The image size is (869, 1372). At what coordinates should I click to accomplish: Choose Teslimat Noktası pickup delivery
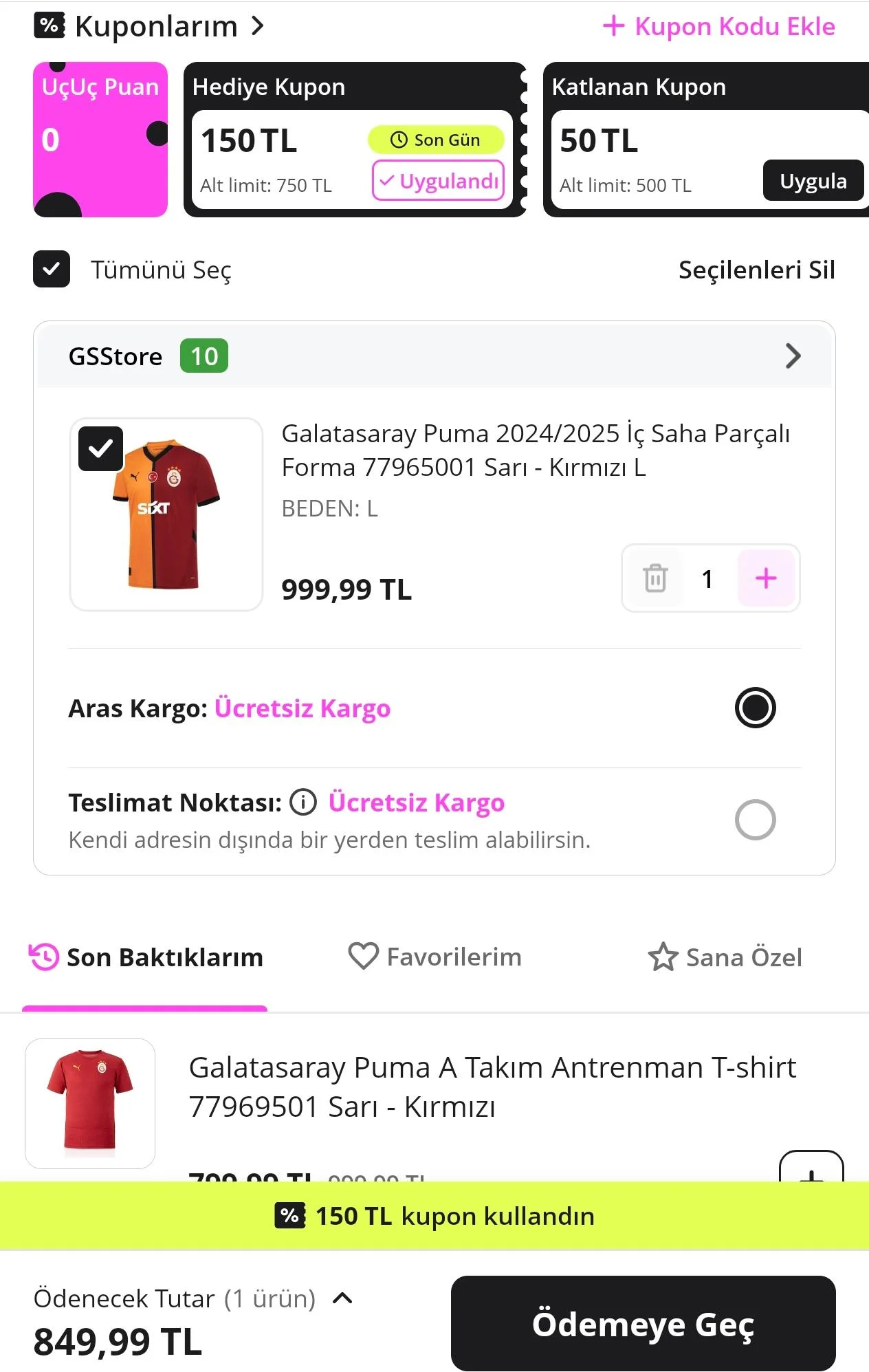point(755,820)
